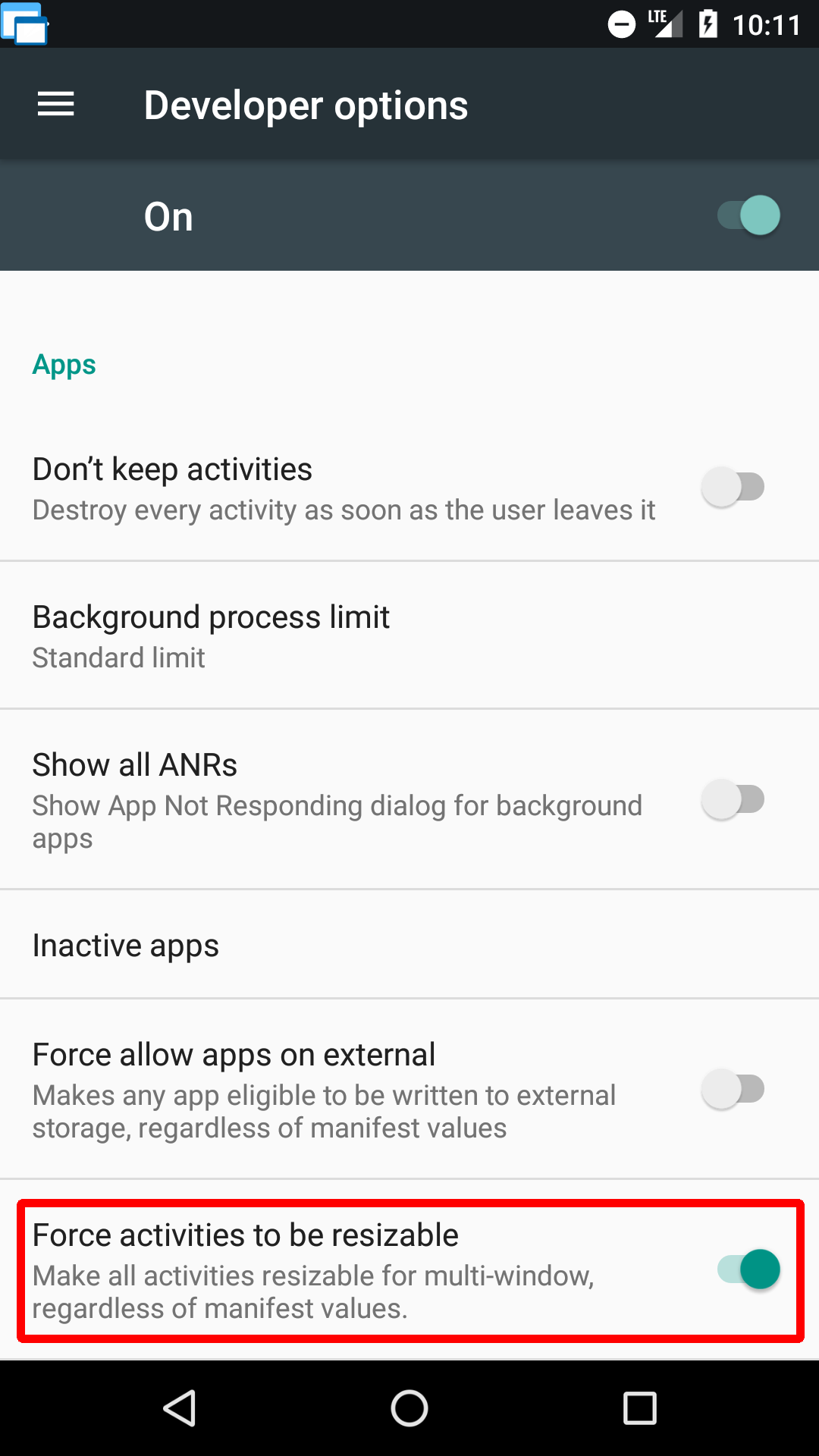Image resolution: width=819 pixels, height=1456 pixels.
Task: Open the hamburger navigation drawer menu
Action: click(x=56, y=105)
